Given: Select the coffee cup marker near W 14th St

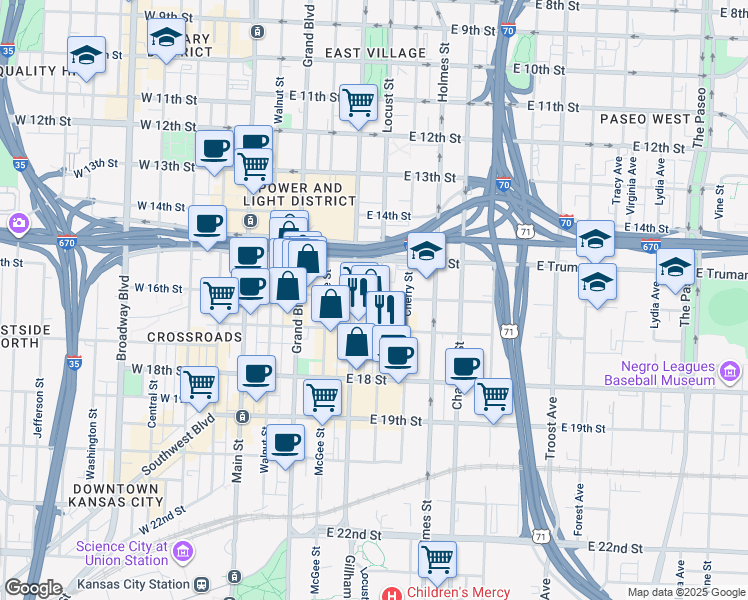Looking at the screenshot, I should pos(207,226).
